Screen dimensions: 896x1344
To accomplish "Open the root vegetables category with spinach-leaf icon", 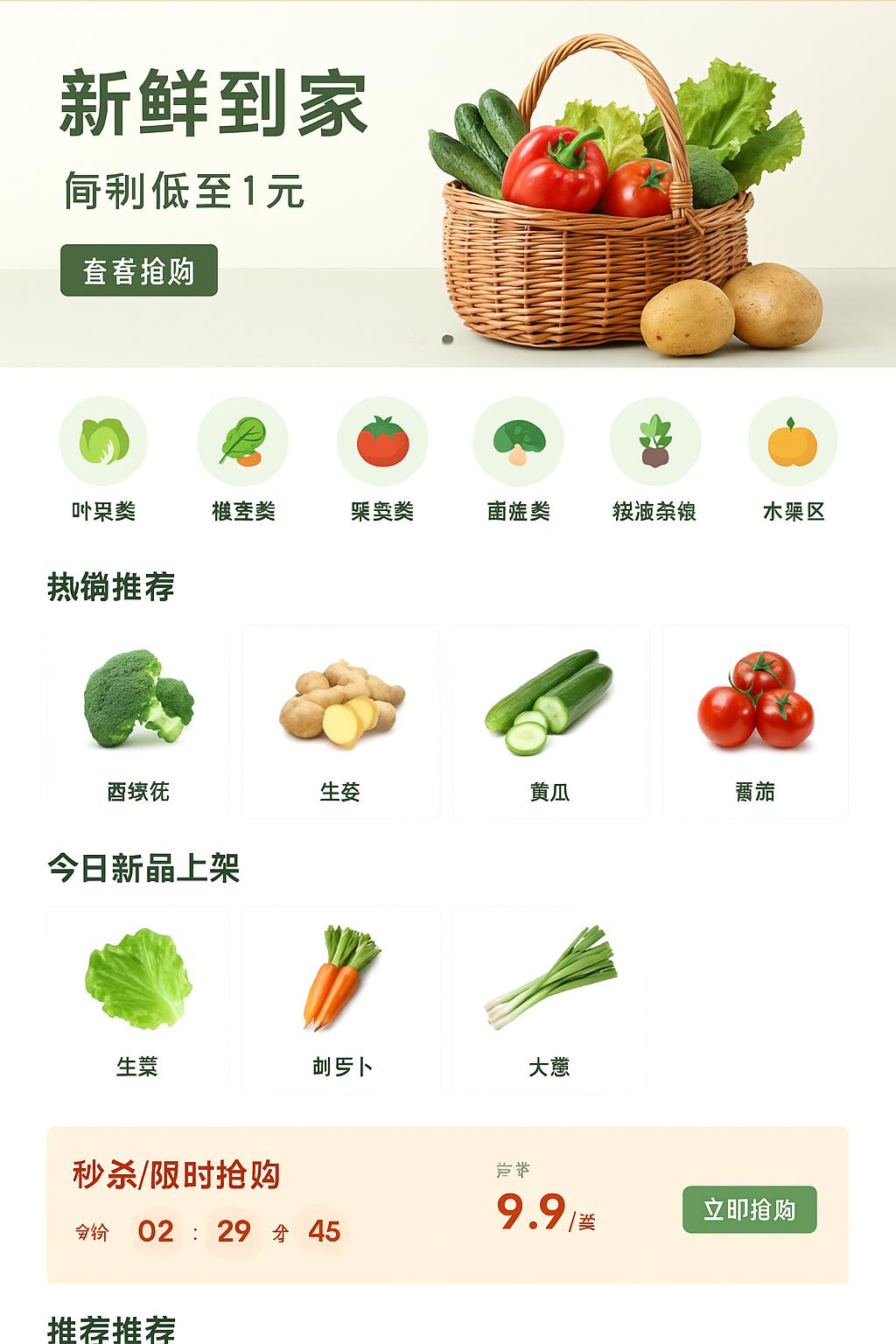I will [x=242, y=442].
